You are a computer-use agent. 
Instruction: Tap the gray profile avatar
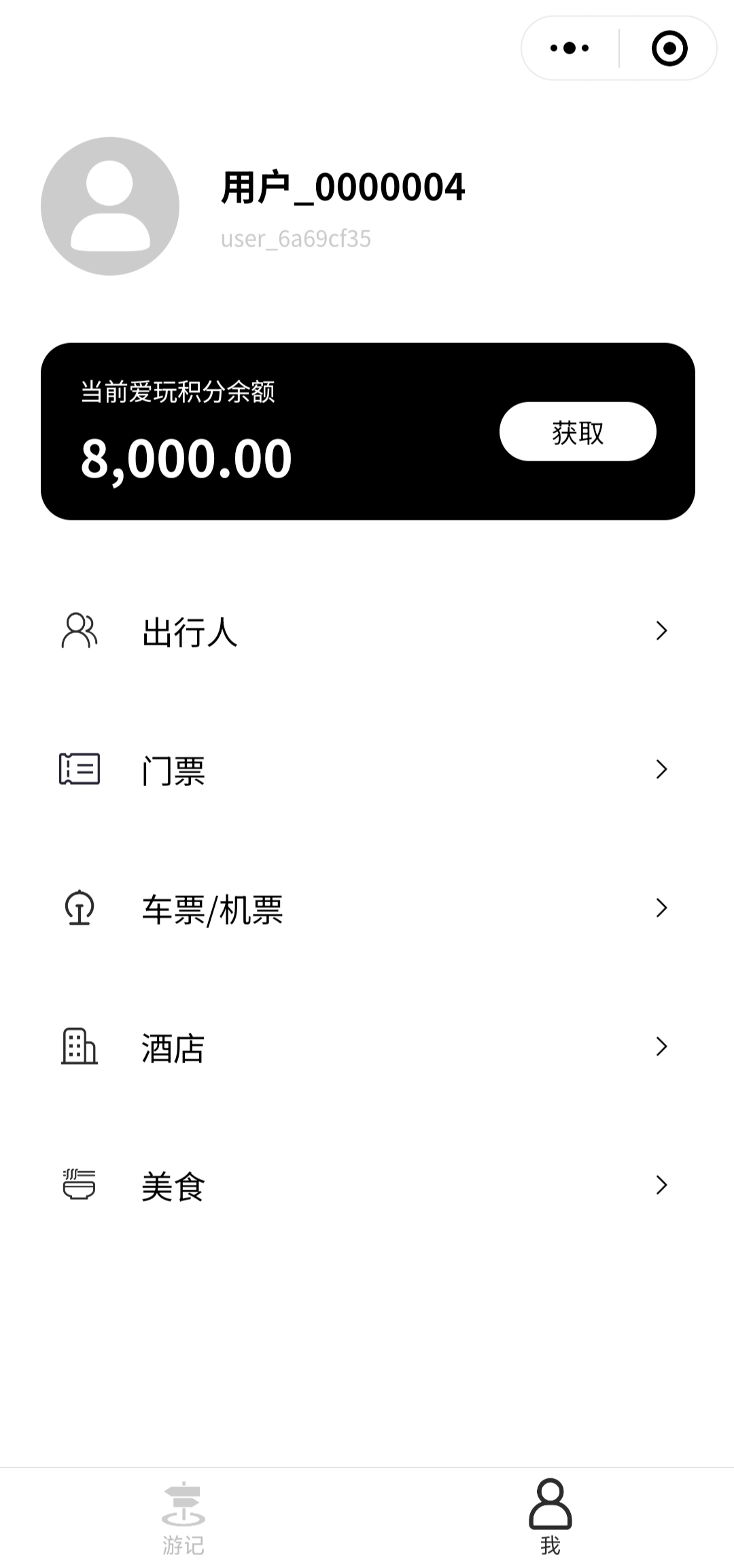click(110, 206)
